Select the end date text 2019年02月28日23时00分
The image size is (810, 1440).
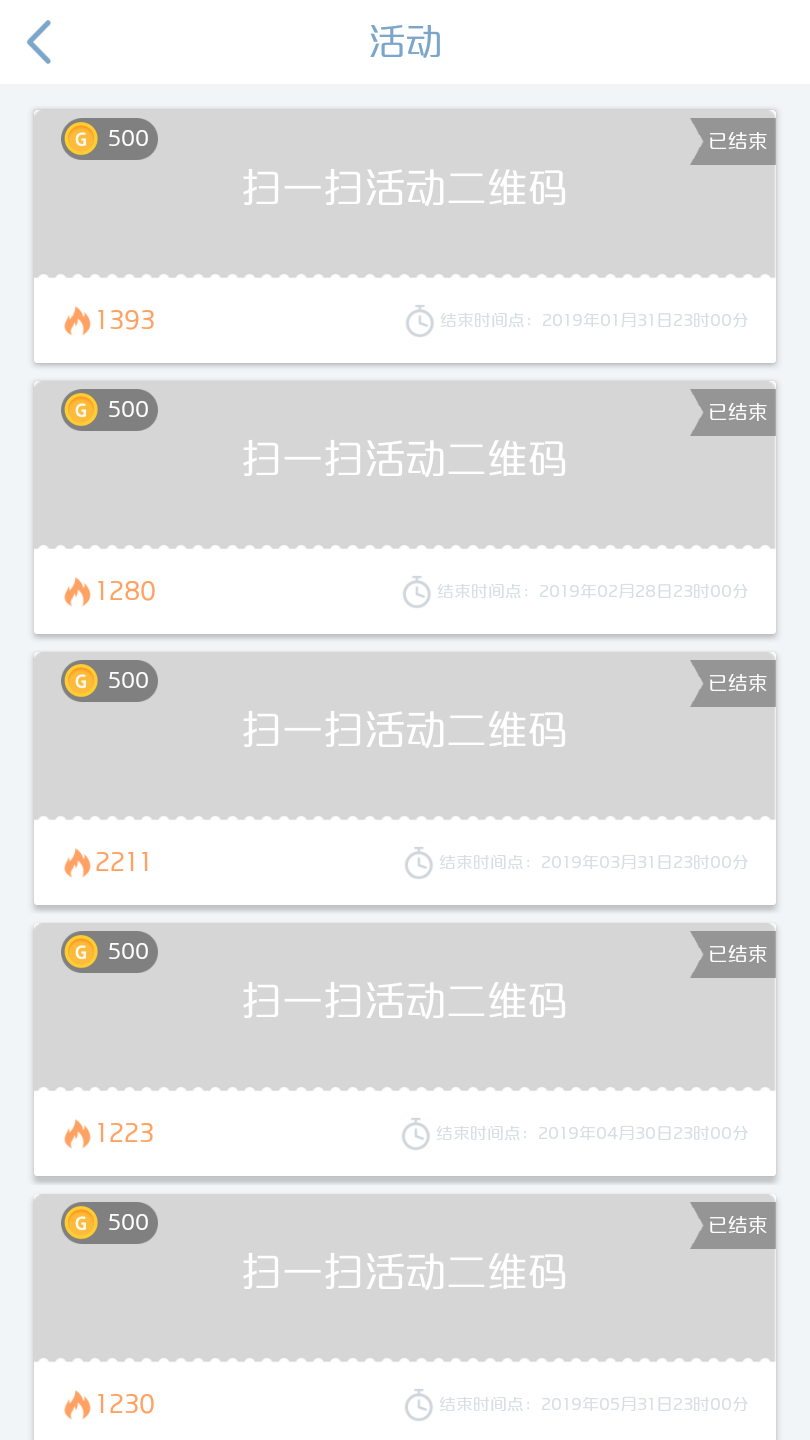tap(644, 592)
